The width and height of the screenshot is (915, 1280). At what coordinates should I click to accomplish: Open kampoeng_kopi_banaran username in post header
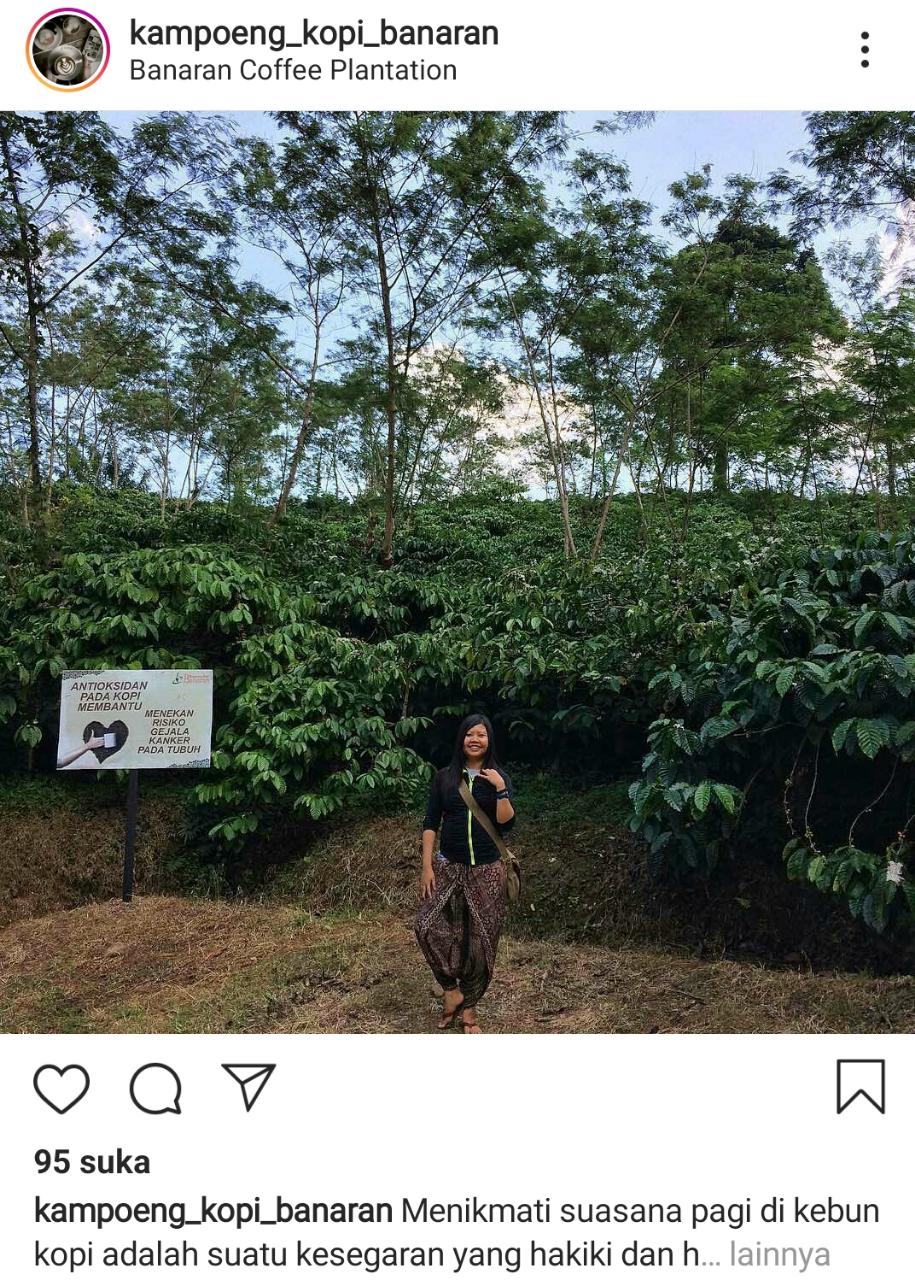click(313, 33)
